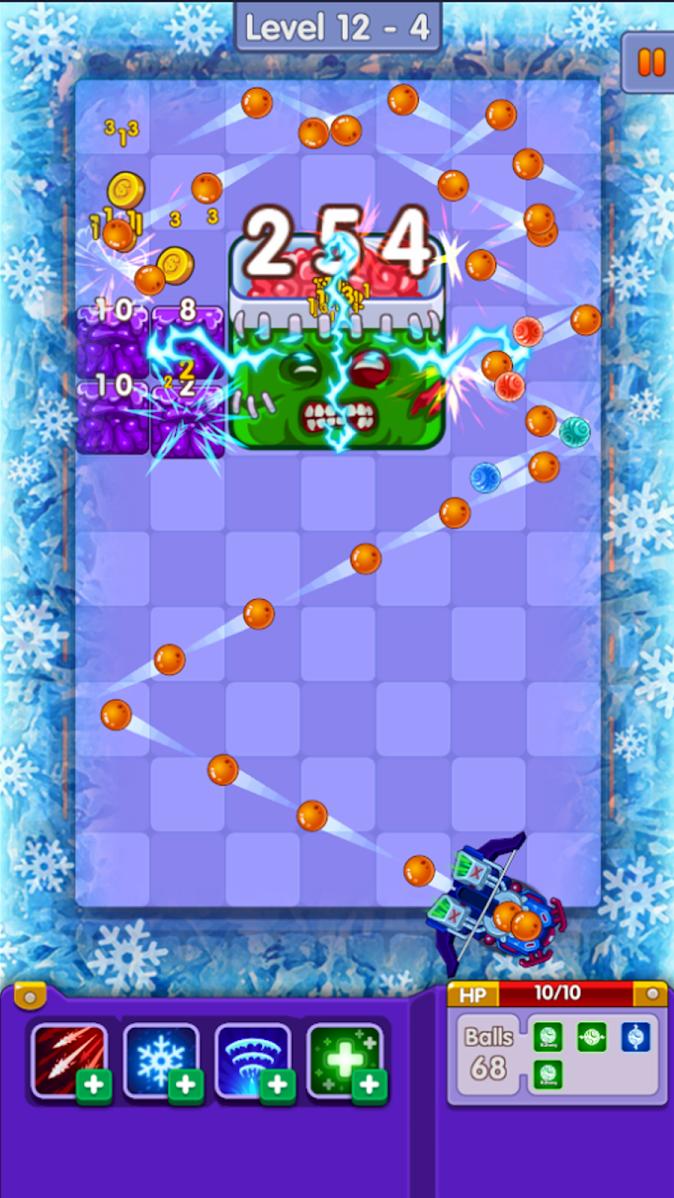
Task: Use the green healing plus power-up
Action: coord(345,1061)
